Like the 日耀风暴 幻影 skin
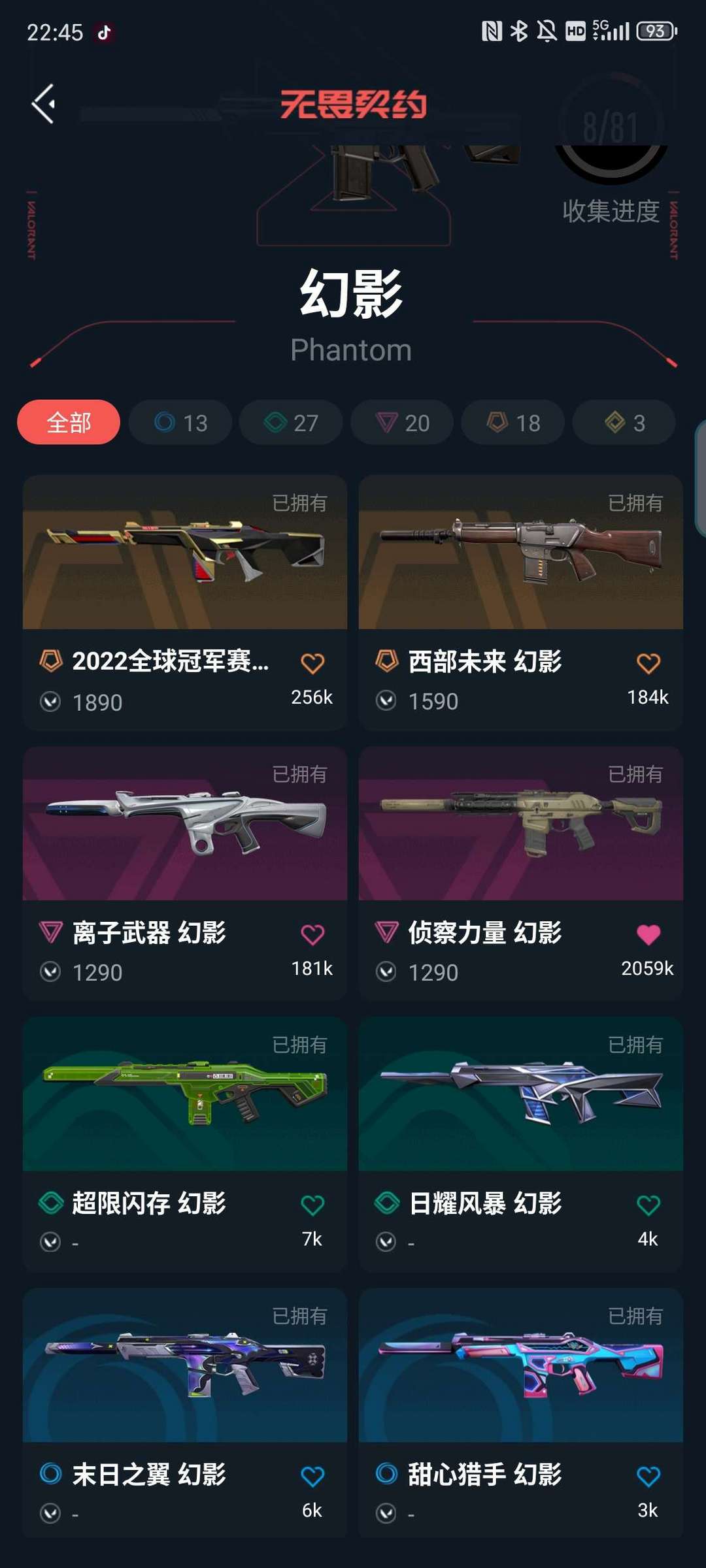 click(648, 1205)
